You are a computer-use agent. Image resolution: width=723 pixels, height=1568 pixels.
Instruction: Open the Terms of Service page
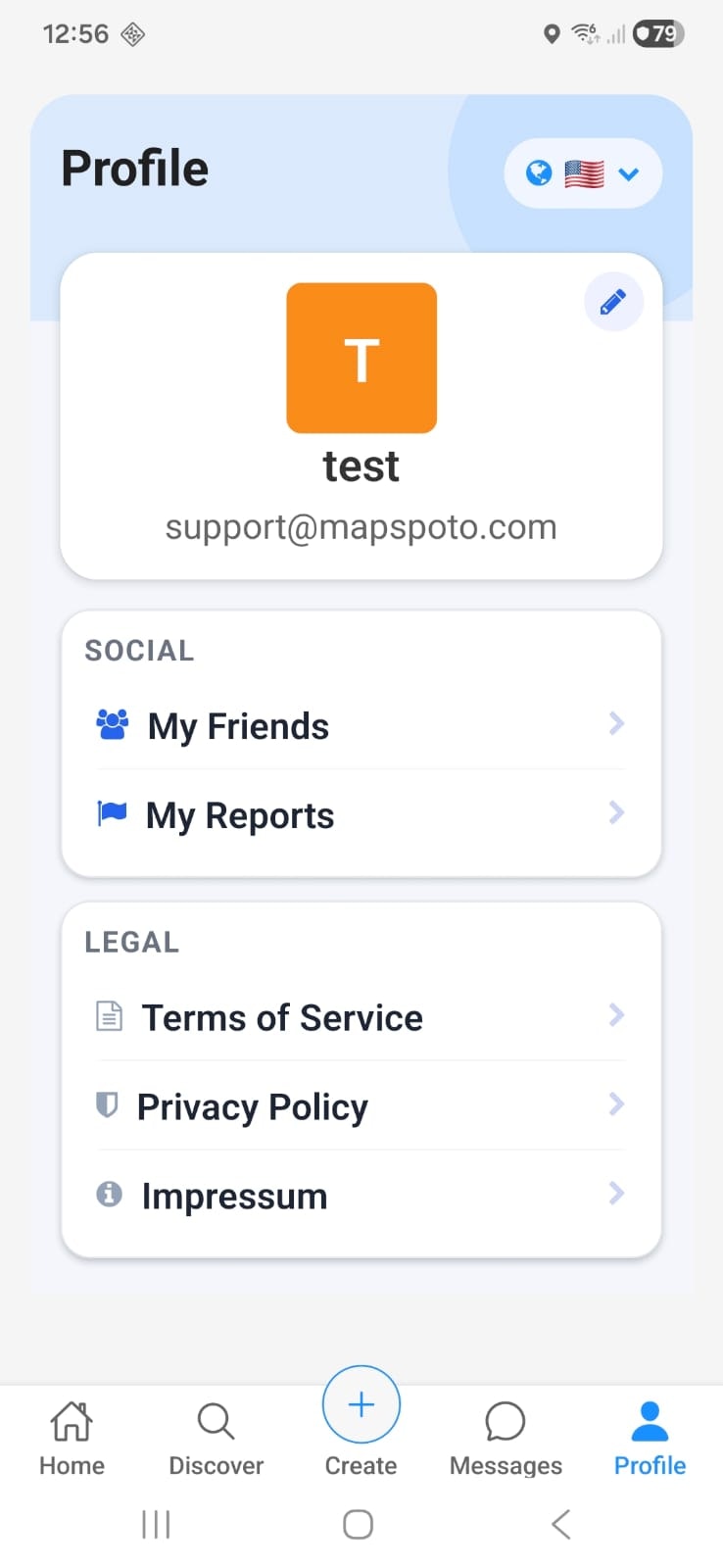coord(282,1017)
